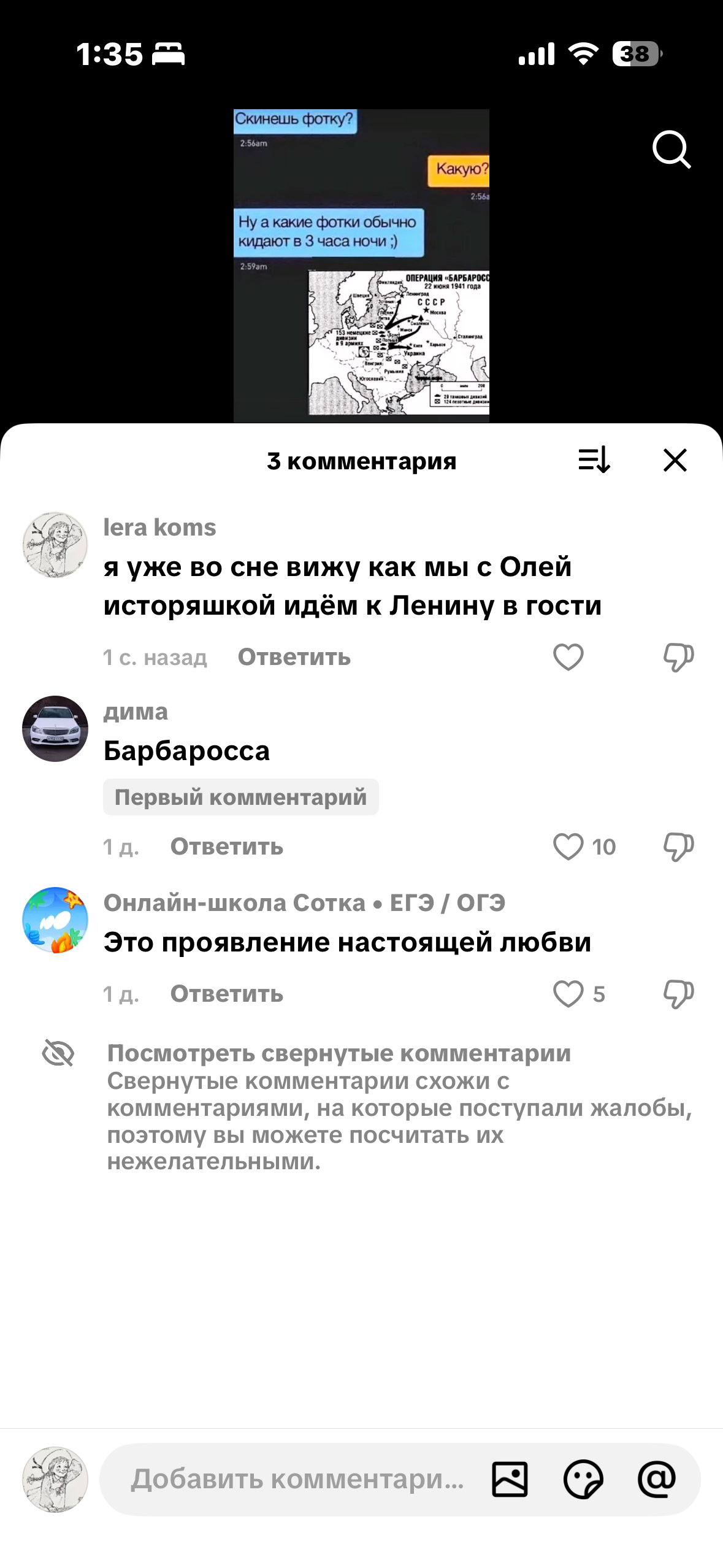Screen dimensions: 723x1568
Task: Open the sticker picker
Action: 583,1479
